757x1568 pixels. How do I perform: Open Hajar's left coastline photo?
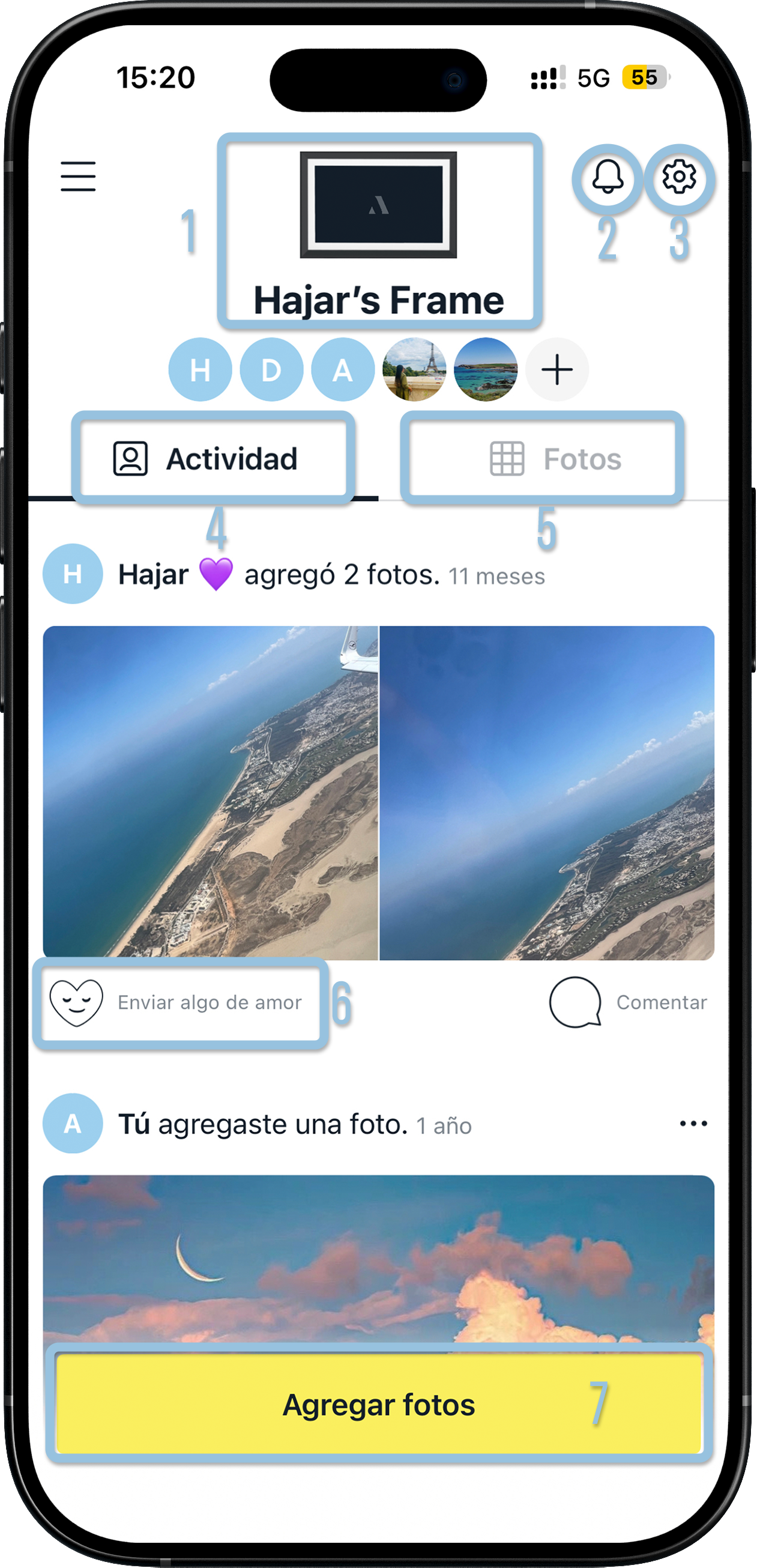pos(211,793)
